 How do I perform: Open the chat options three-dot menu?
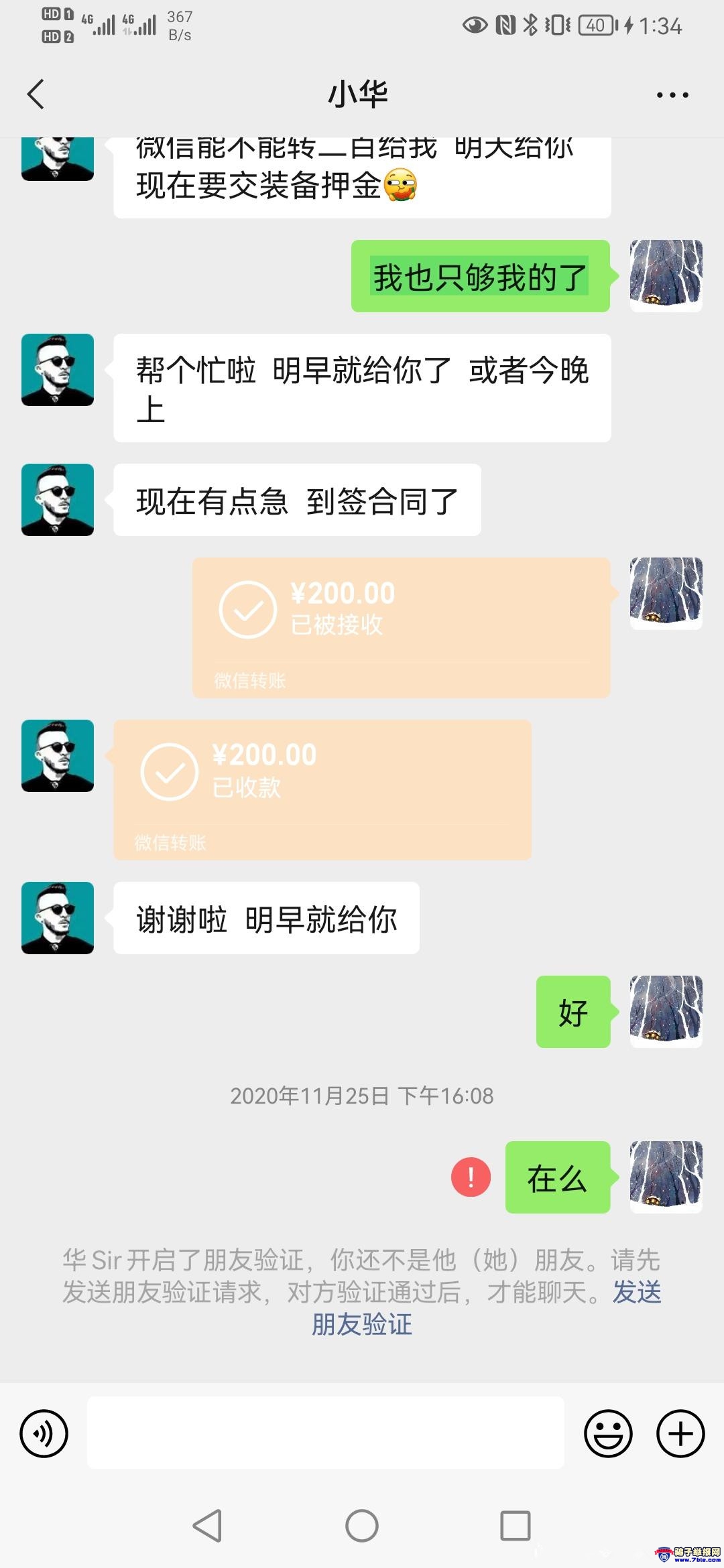coord(672,95)
